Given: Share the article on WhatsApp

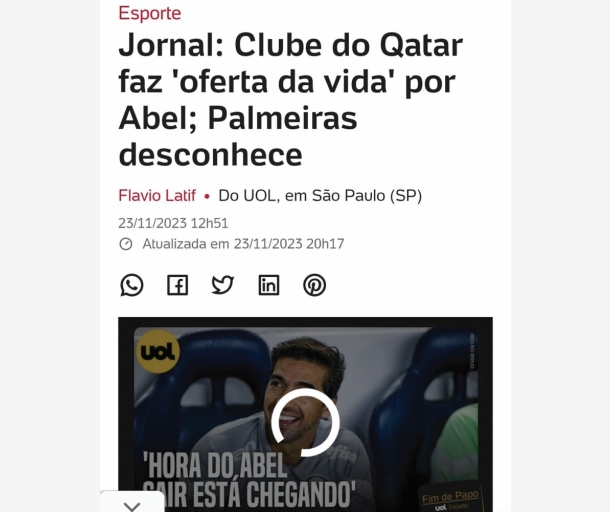Looking at the screenshot, I should point(132,285).
